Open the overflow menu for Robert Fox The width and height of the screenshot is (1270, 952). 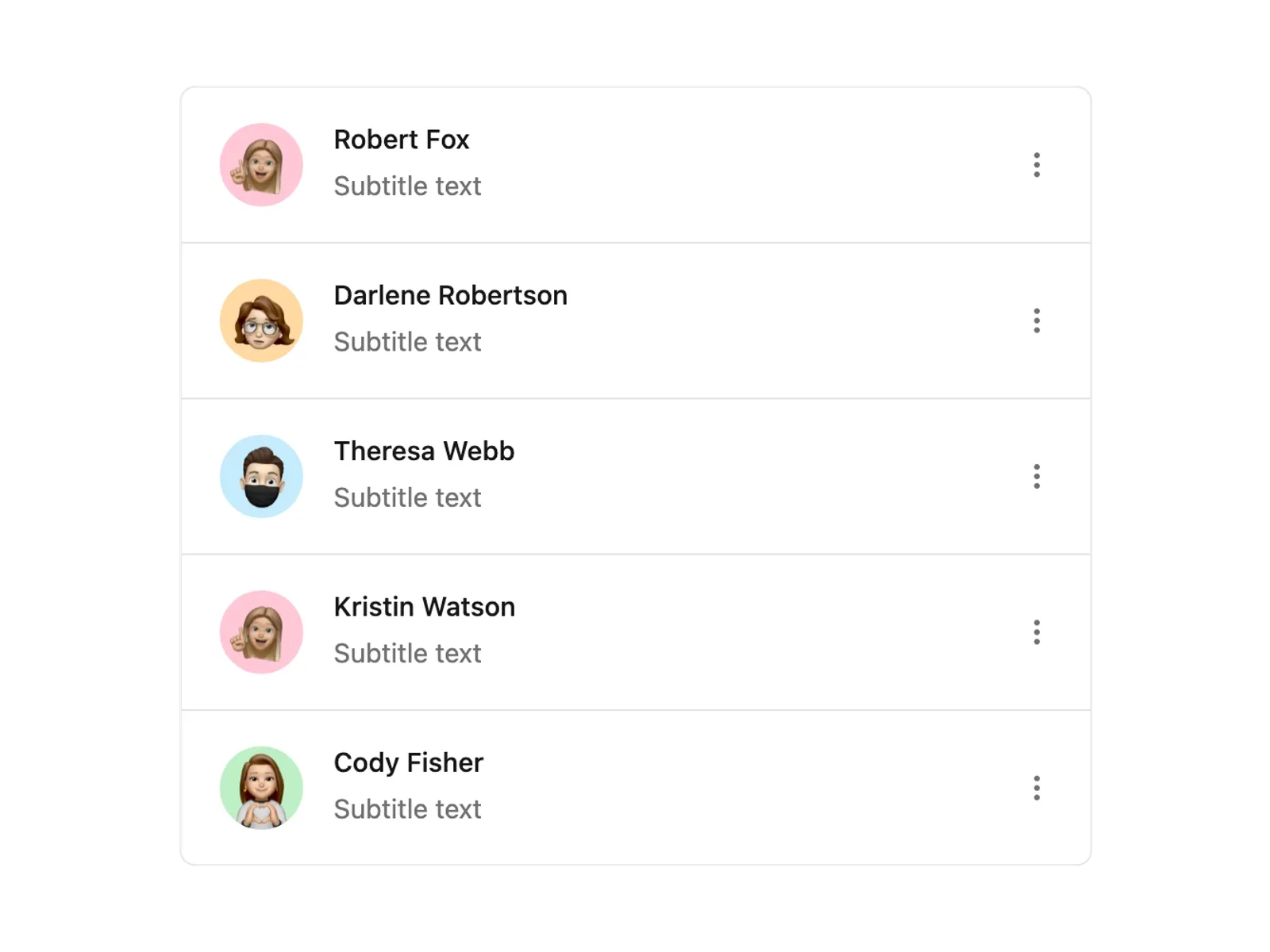coord(1036,165)
